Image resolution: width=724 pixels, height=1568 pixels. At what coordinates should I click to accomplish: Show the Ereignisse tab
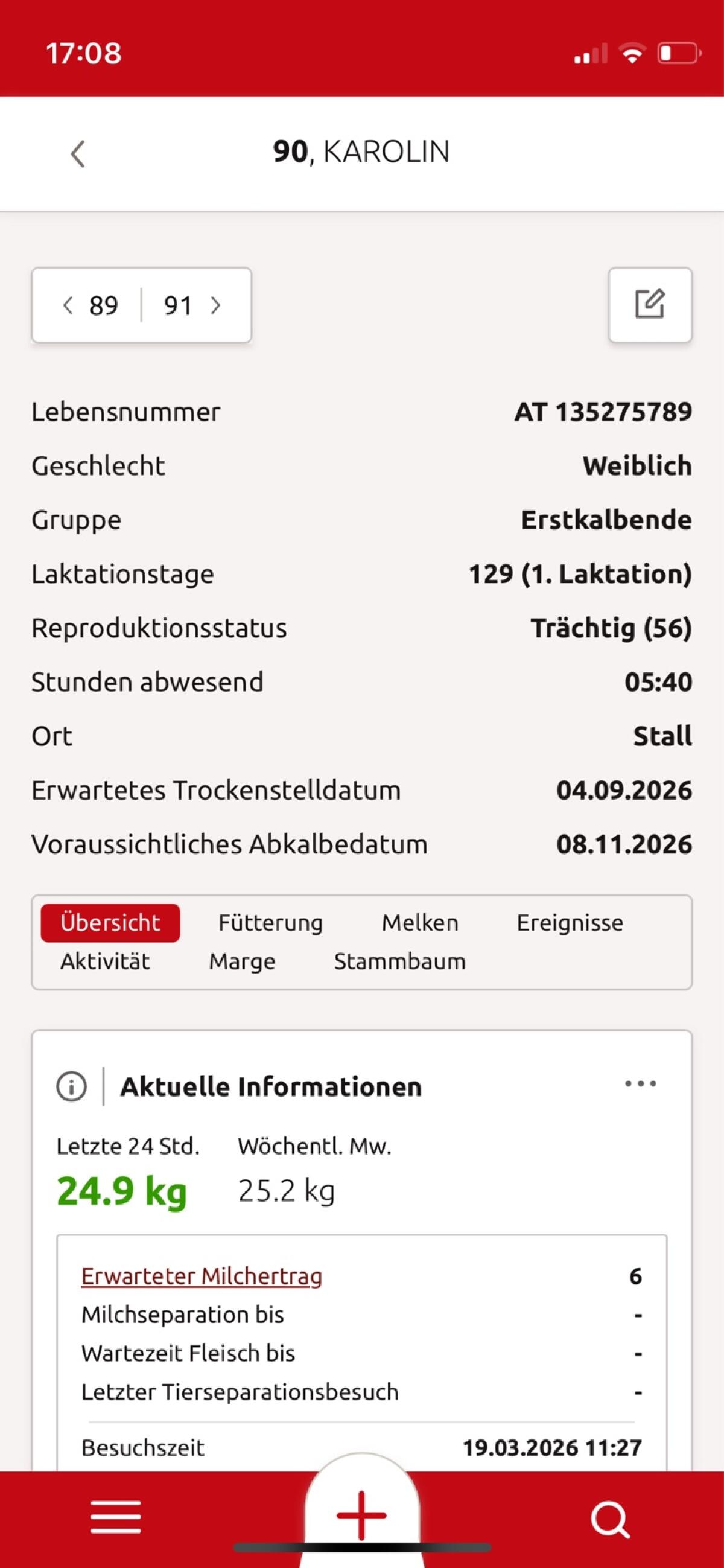click(570, 923)
